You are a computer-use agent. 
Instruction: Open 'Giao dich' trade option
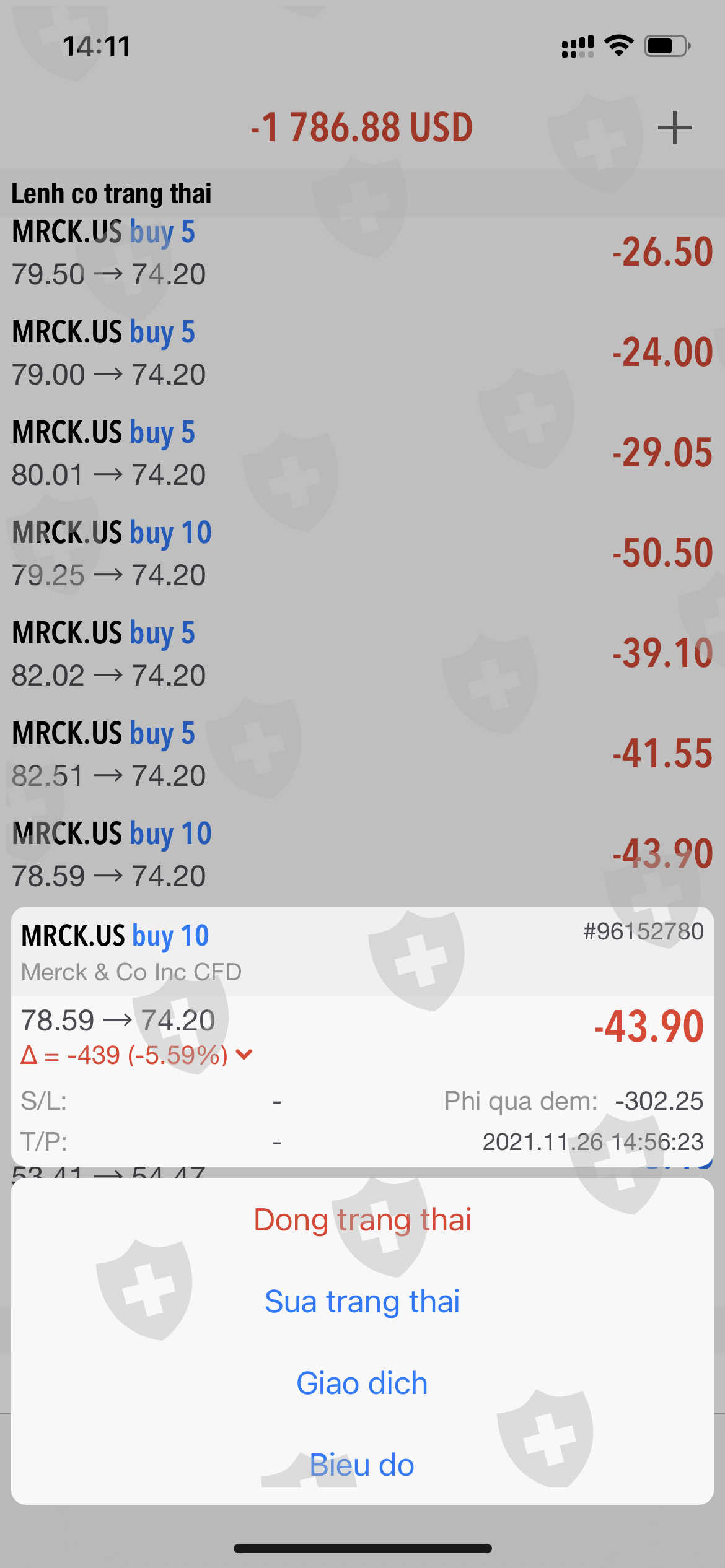pos(362,1383)
